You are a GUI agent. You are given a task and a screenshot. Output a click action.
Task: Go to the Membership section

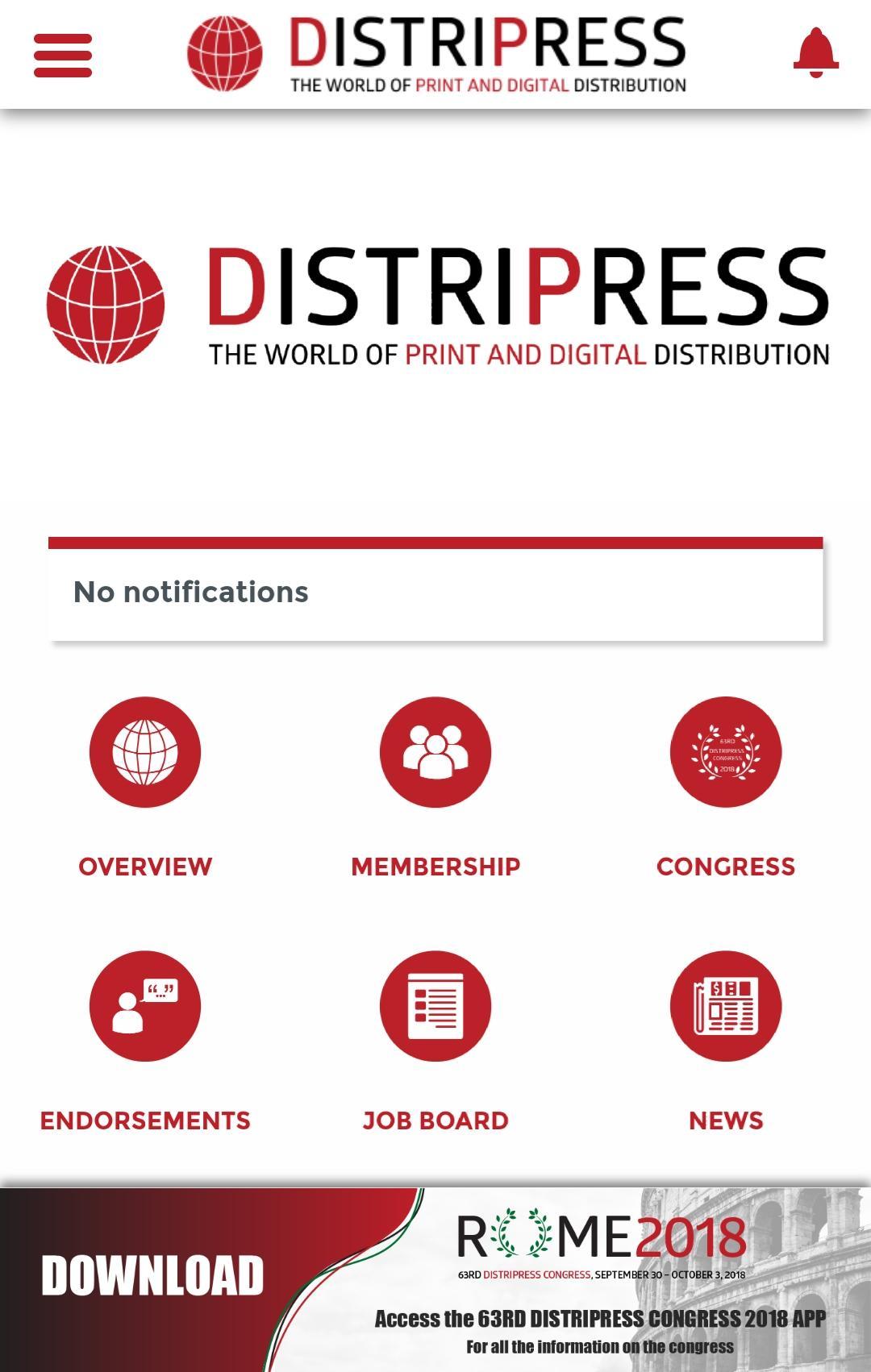(x=435, y=752)
